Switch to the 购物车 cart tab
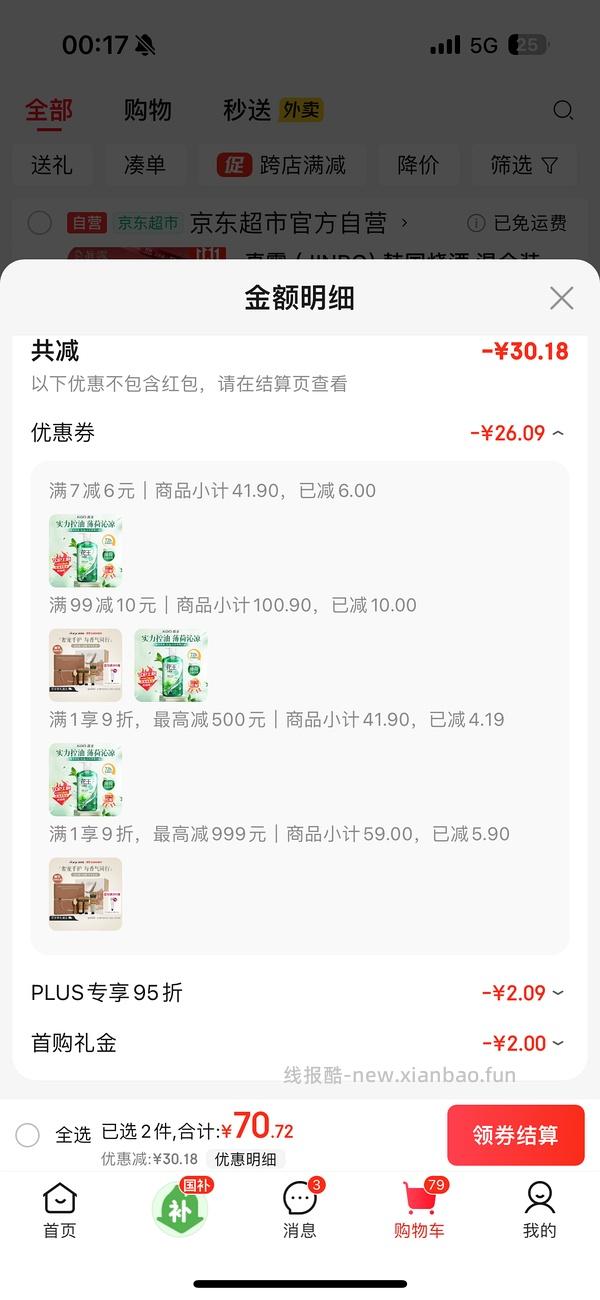The width and height of the screenshot is (600, 1300). click(419, 1210)
